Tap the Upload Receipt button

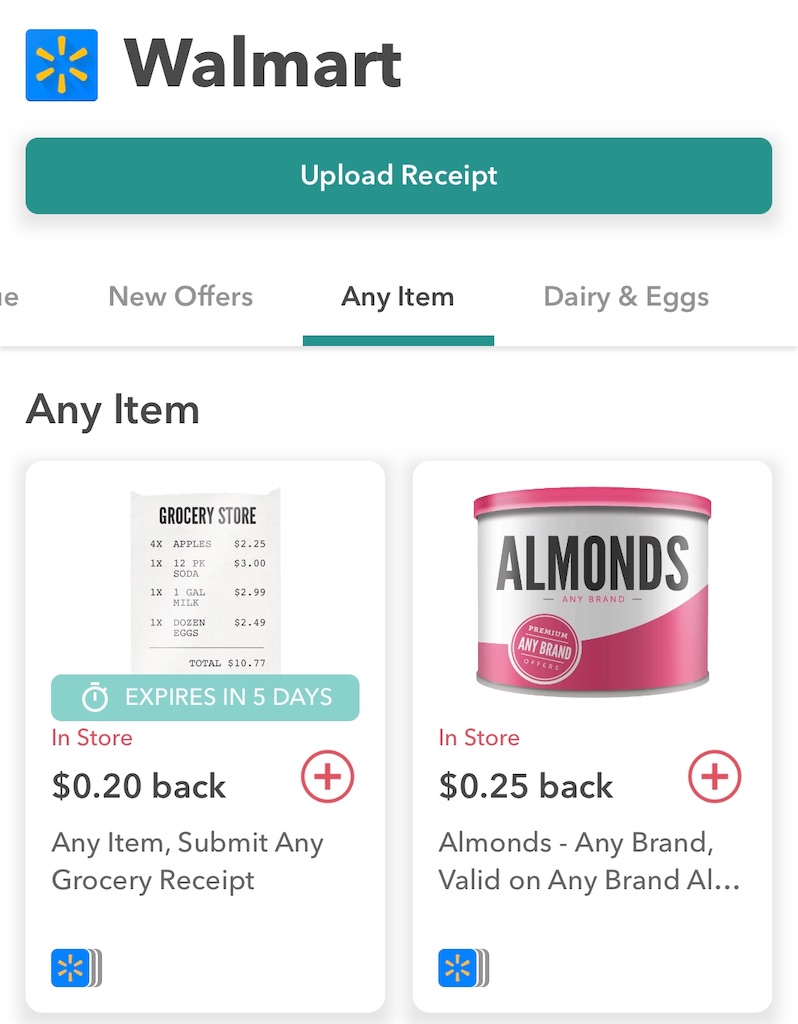[x=398, y=176]
